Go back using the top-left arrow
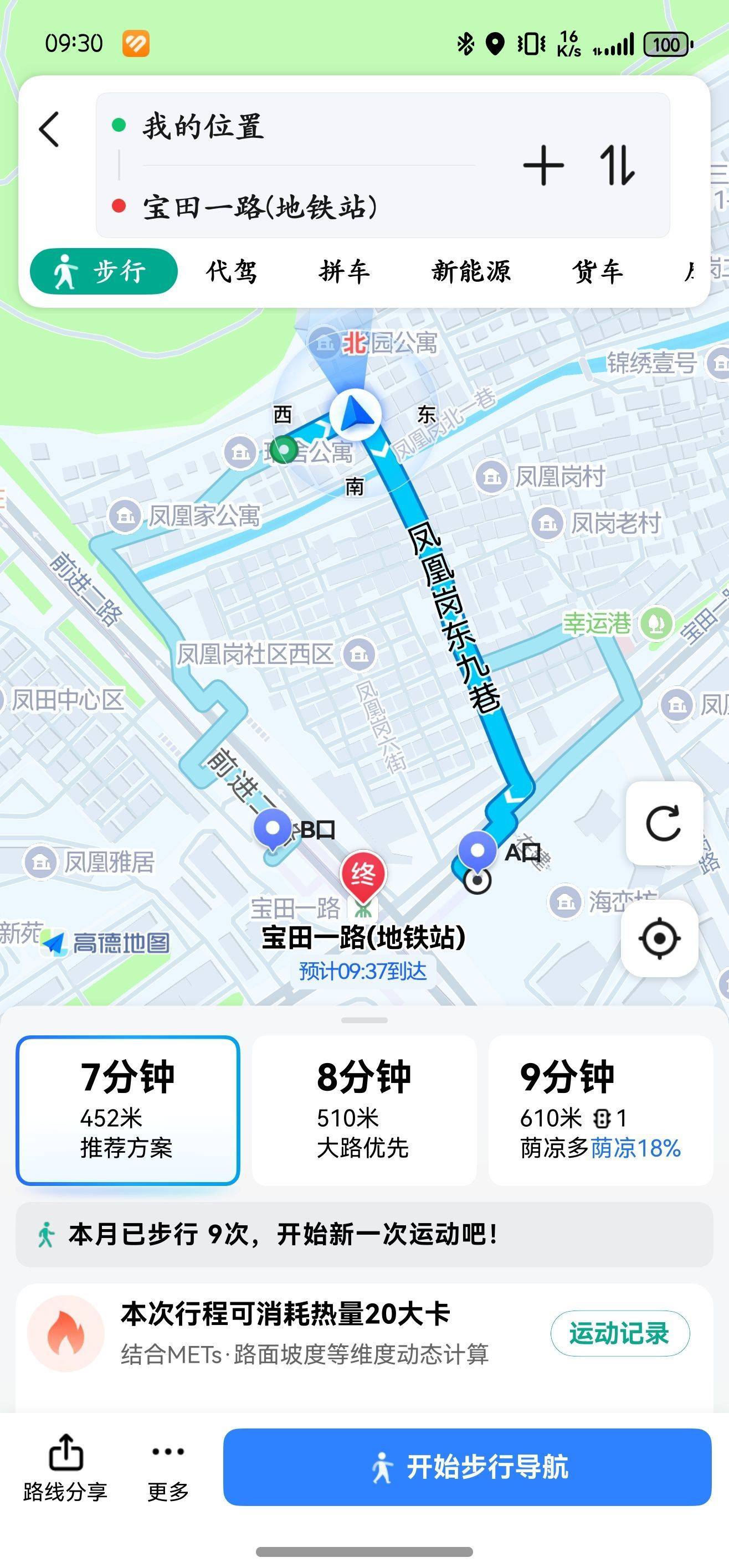729x1568 pixels. [x=49, y=129]
